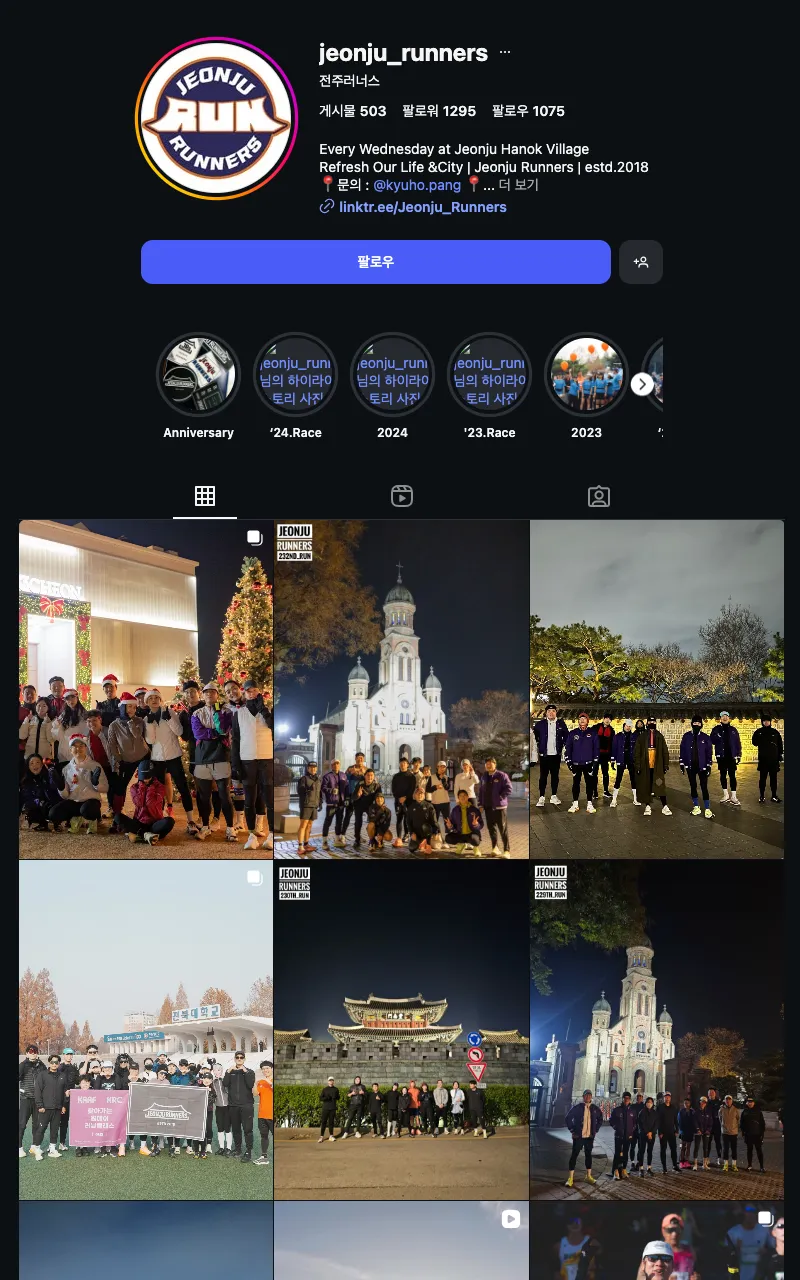Viewport: 800px width, 1280px height.
Task: Expand the bio with 더 보기
Action: click(x=519, y=185)
